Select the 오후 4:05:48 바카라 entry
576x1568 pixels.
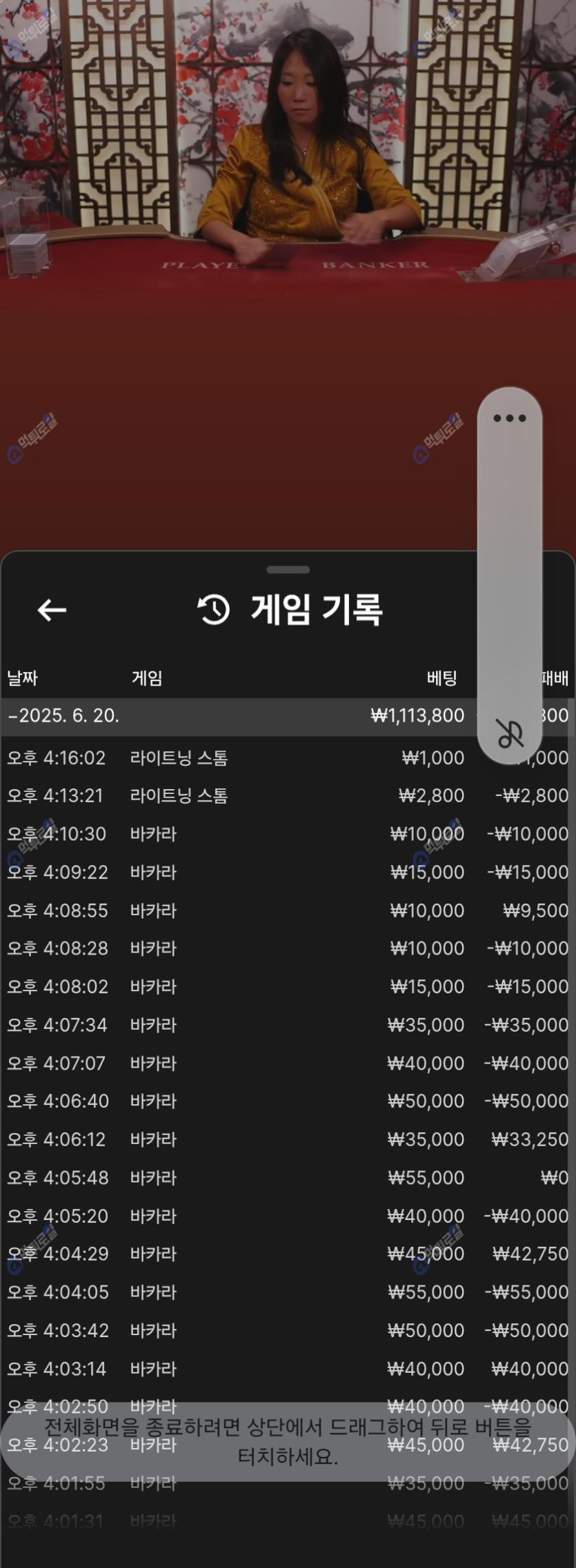click(235, 1178)
